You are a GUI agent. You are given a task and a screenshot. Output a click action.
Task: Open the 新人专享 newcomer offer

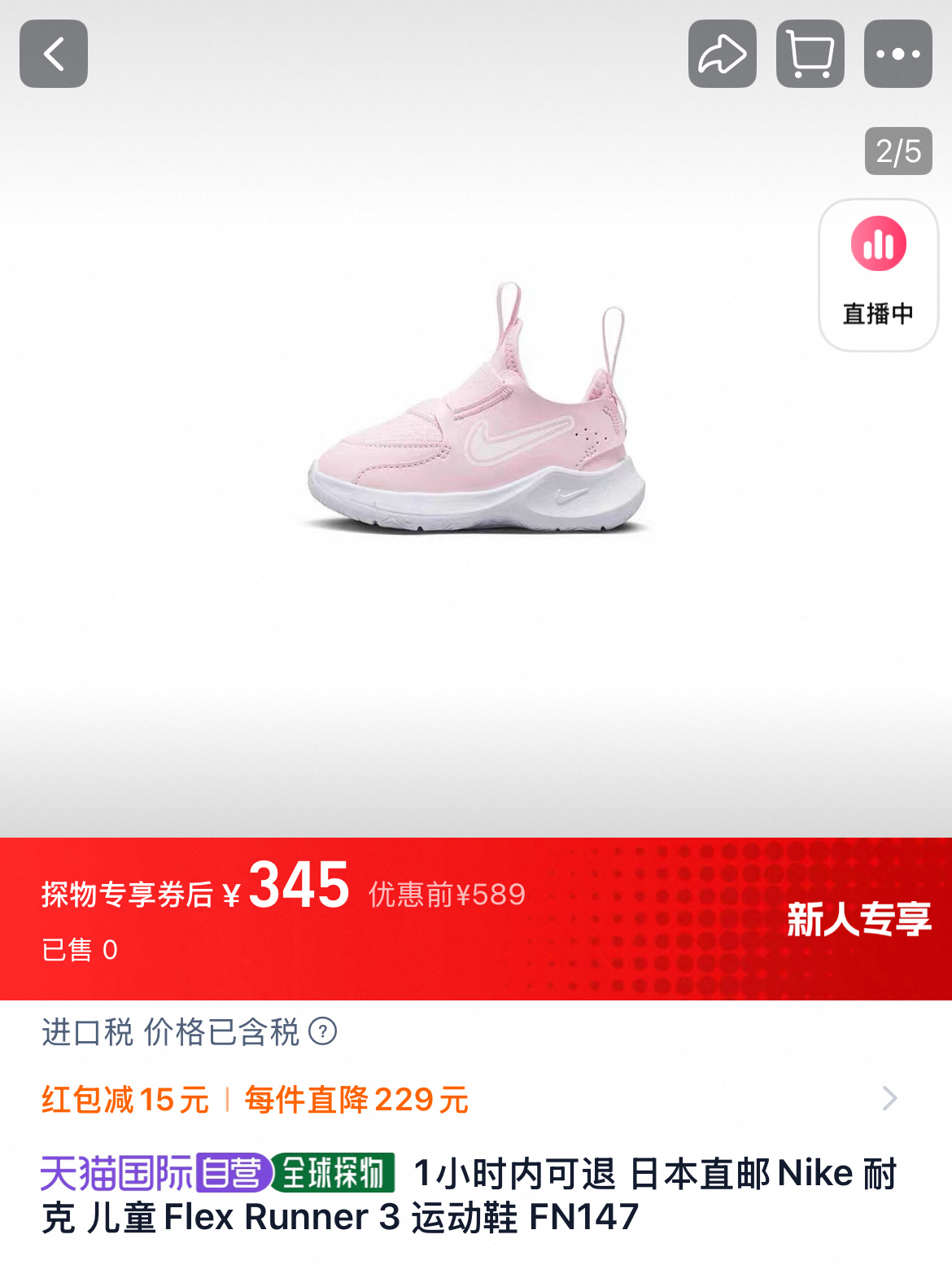coord(858,919)
